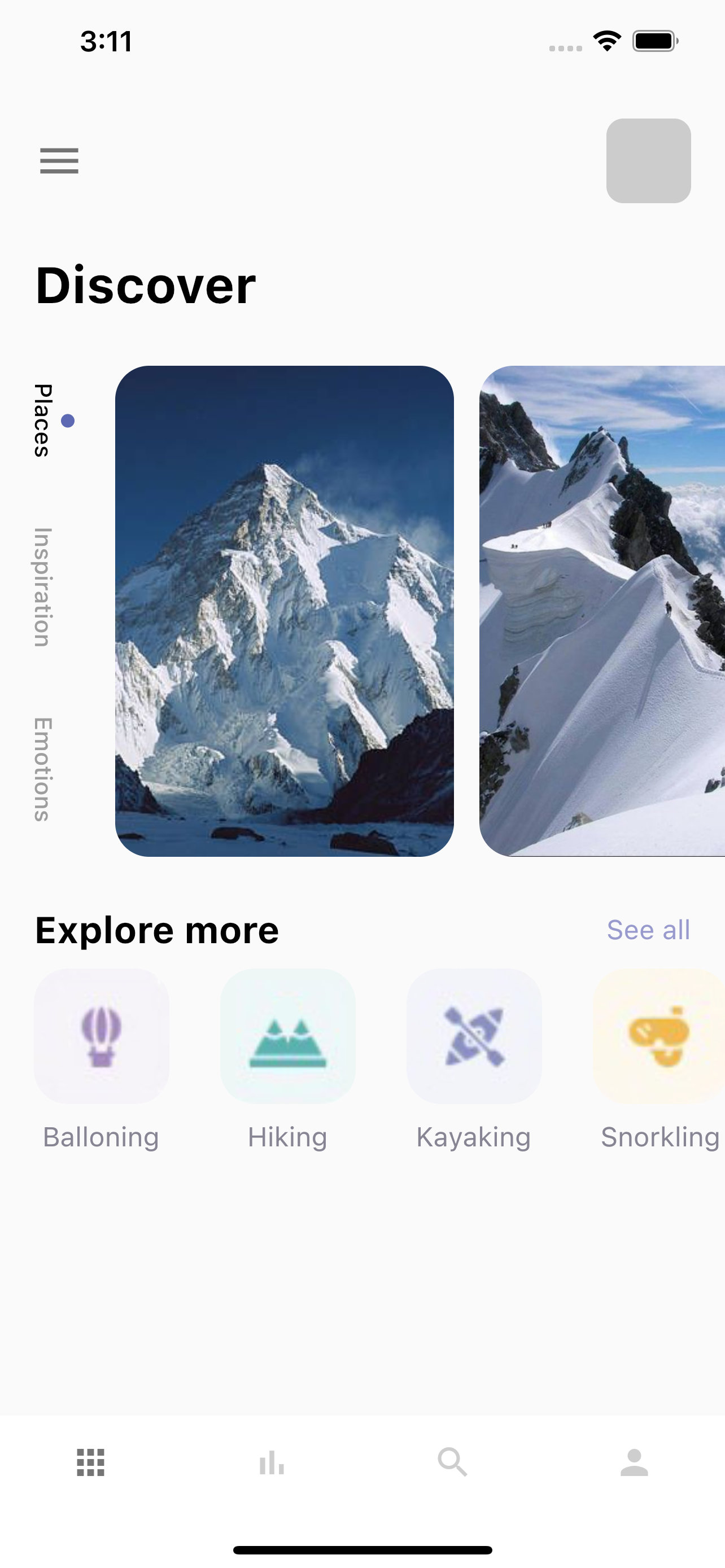The width and height of the screenshot is (725, 1568).
Task: Select the Places vertical tab
Action: [42, 420]
